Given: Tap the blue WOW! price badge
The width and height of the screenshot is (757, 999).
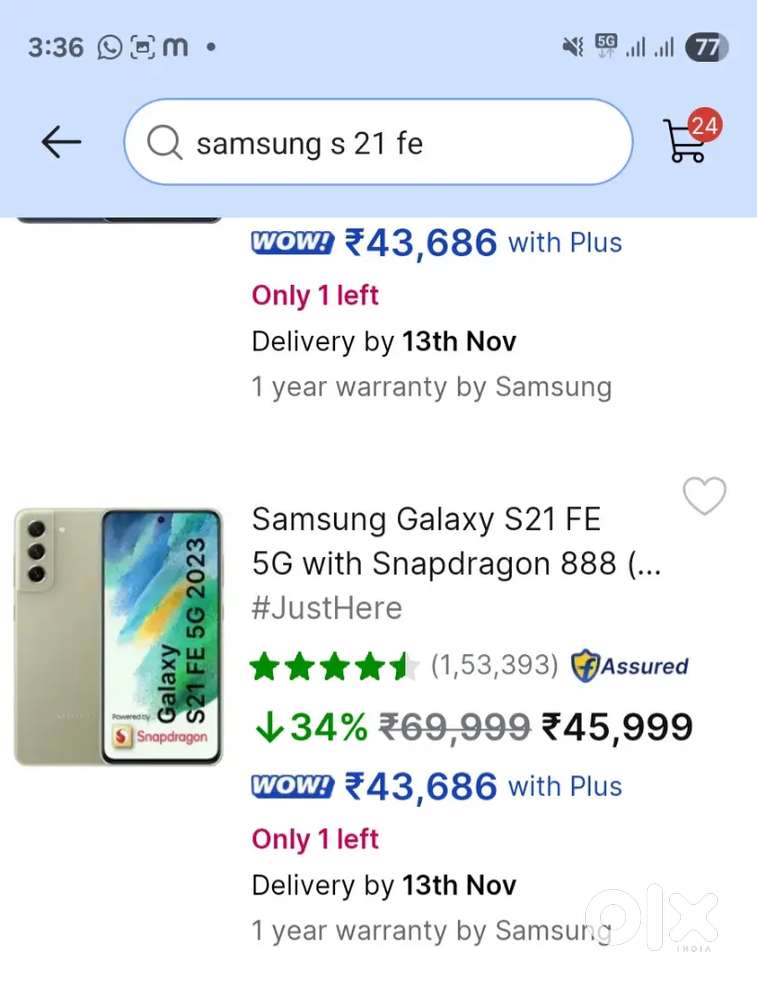Looking at the screenshot, I should 291,786.
